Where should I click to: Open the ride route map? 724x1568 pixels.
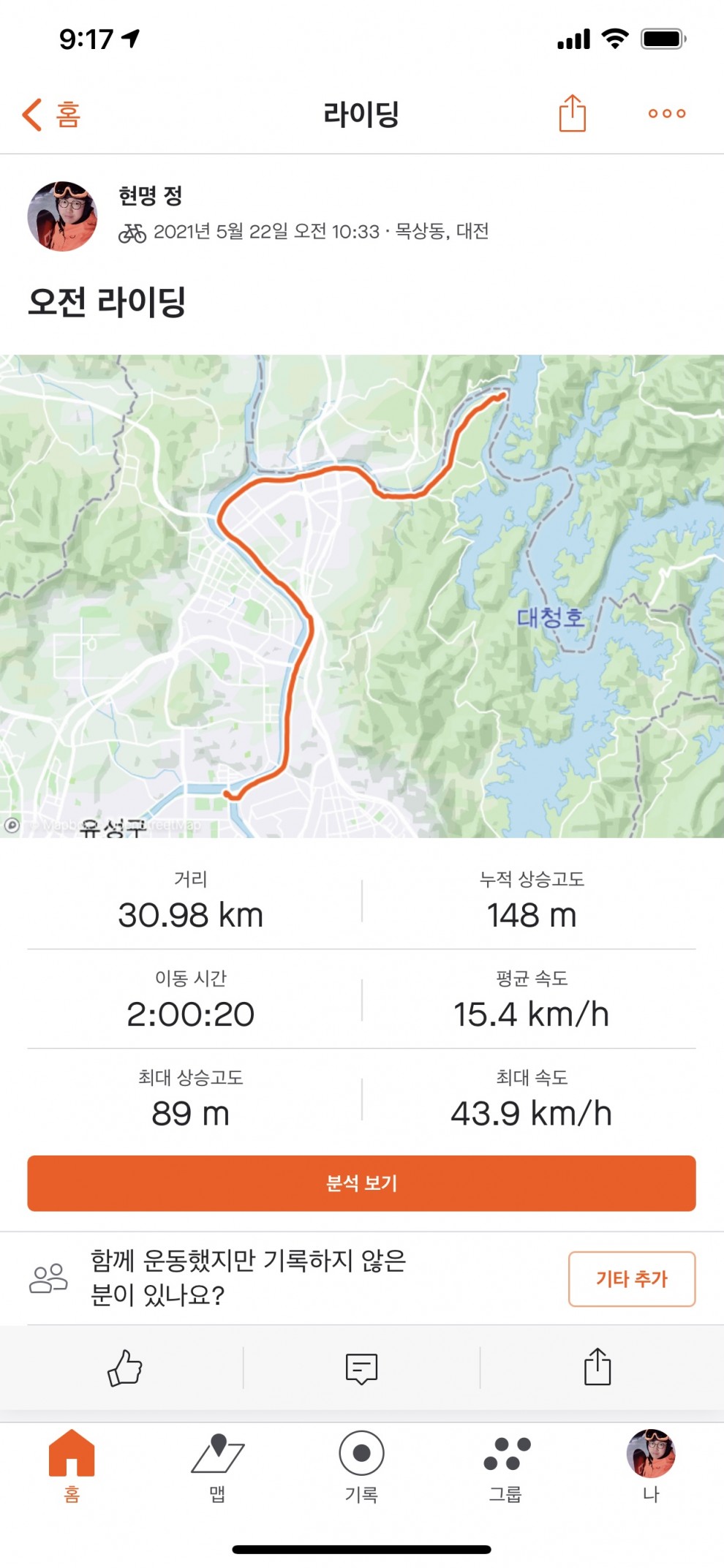362,596
